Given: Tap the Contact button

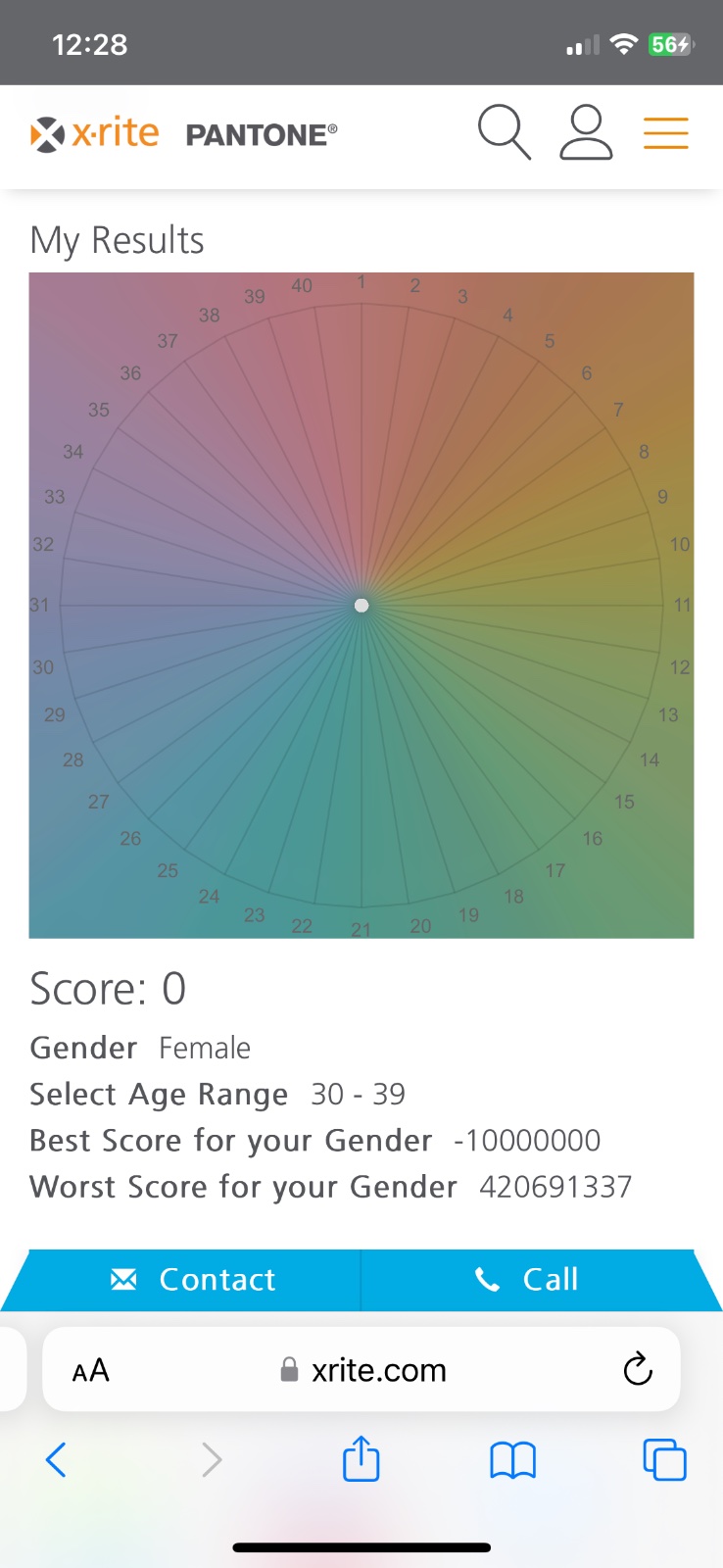Looking at the screenshot, I should pos(194,1279).
